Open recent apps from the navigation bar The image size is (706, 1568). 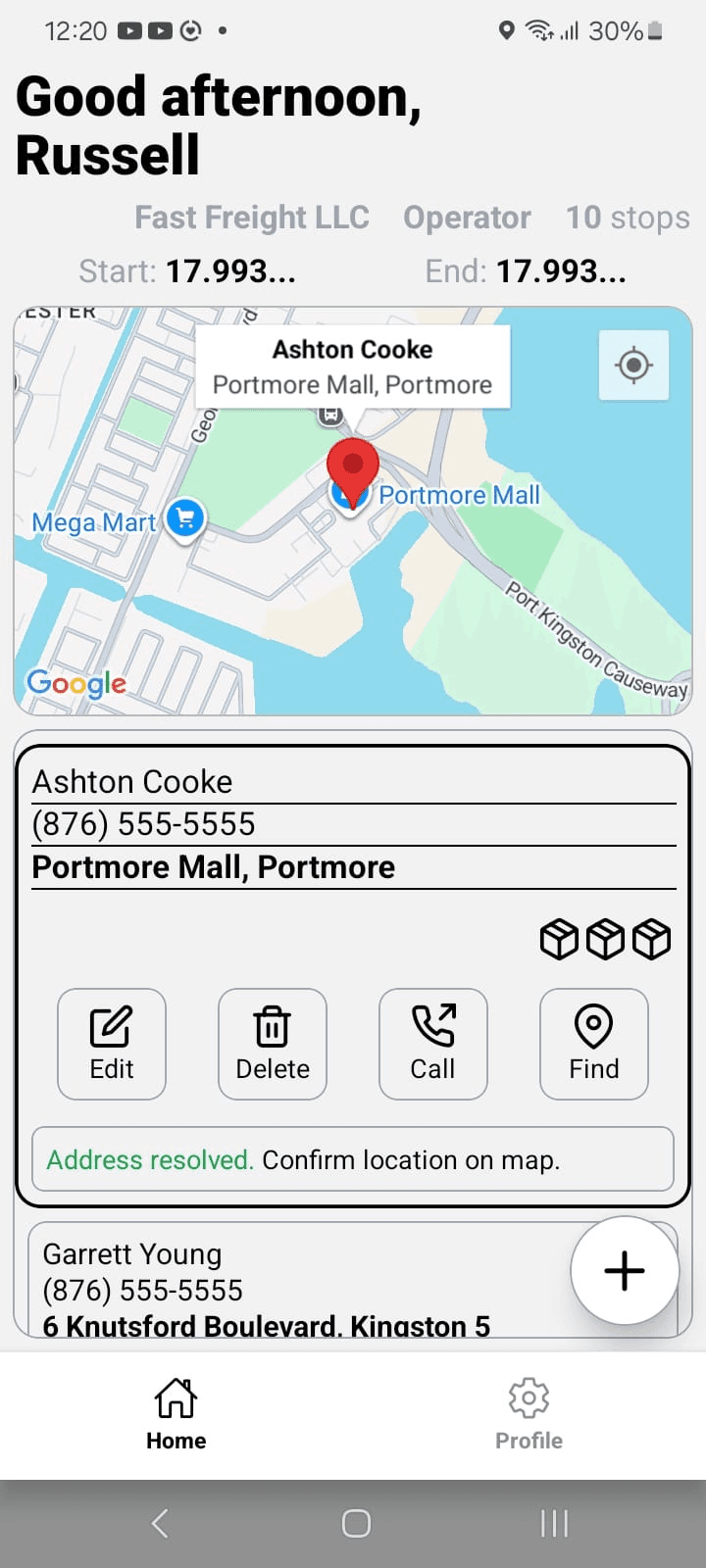coord(554,1523)
